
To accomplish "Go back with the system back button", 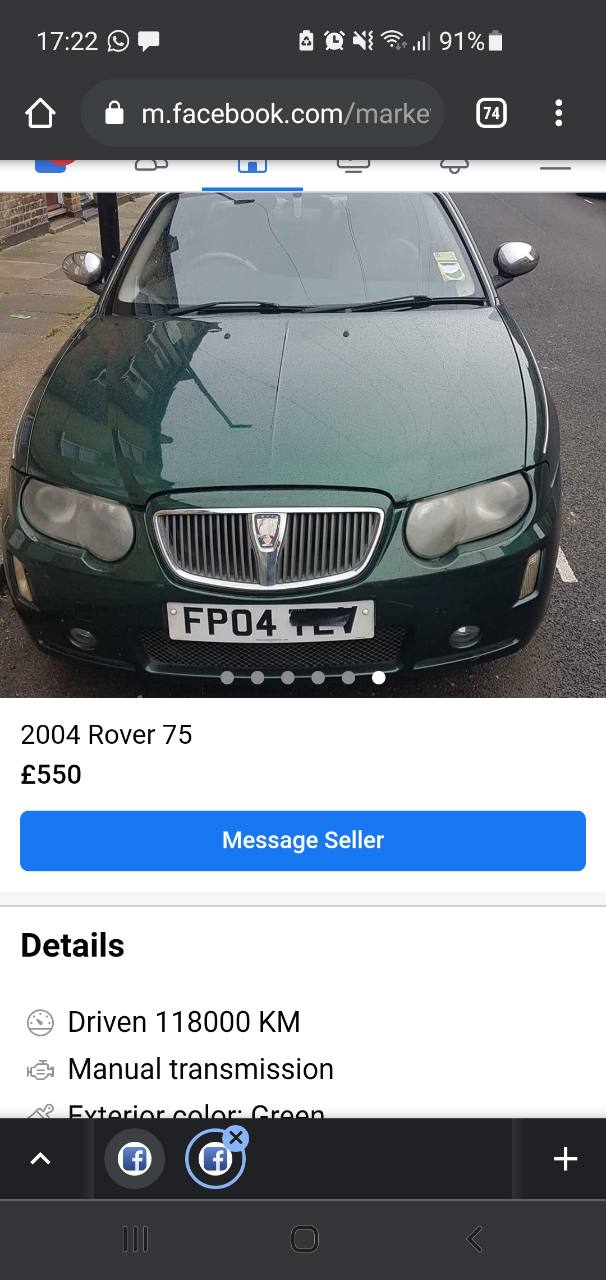I will coord(474,1239).
